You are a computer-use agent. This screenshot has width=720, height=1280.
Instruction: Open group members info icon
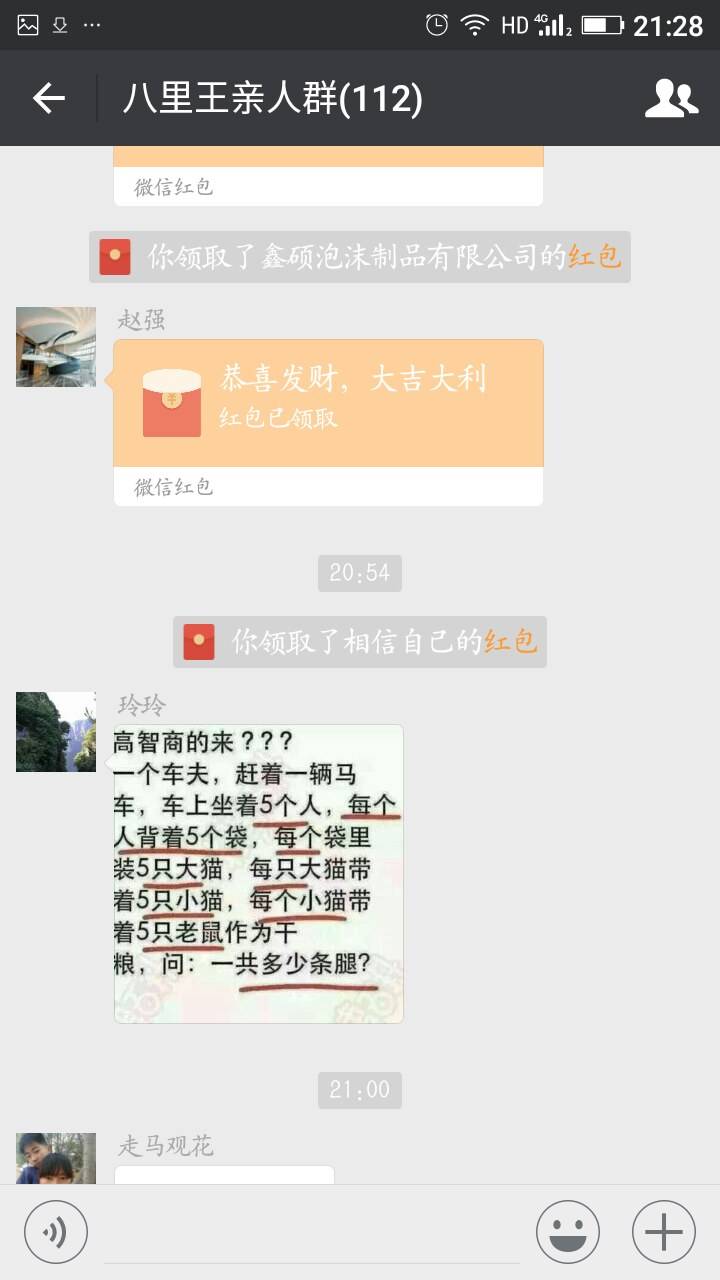[x=671, y=98]
